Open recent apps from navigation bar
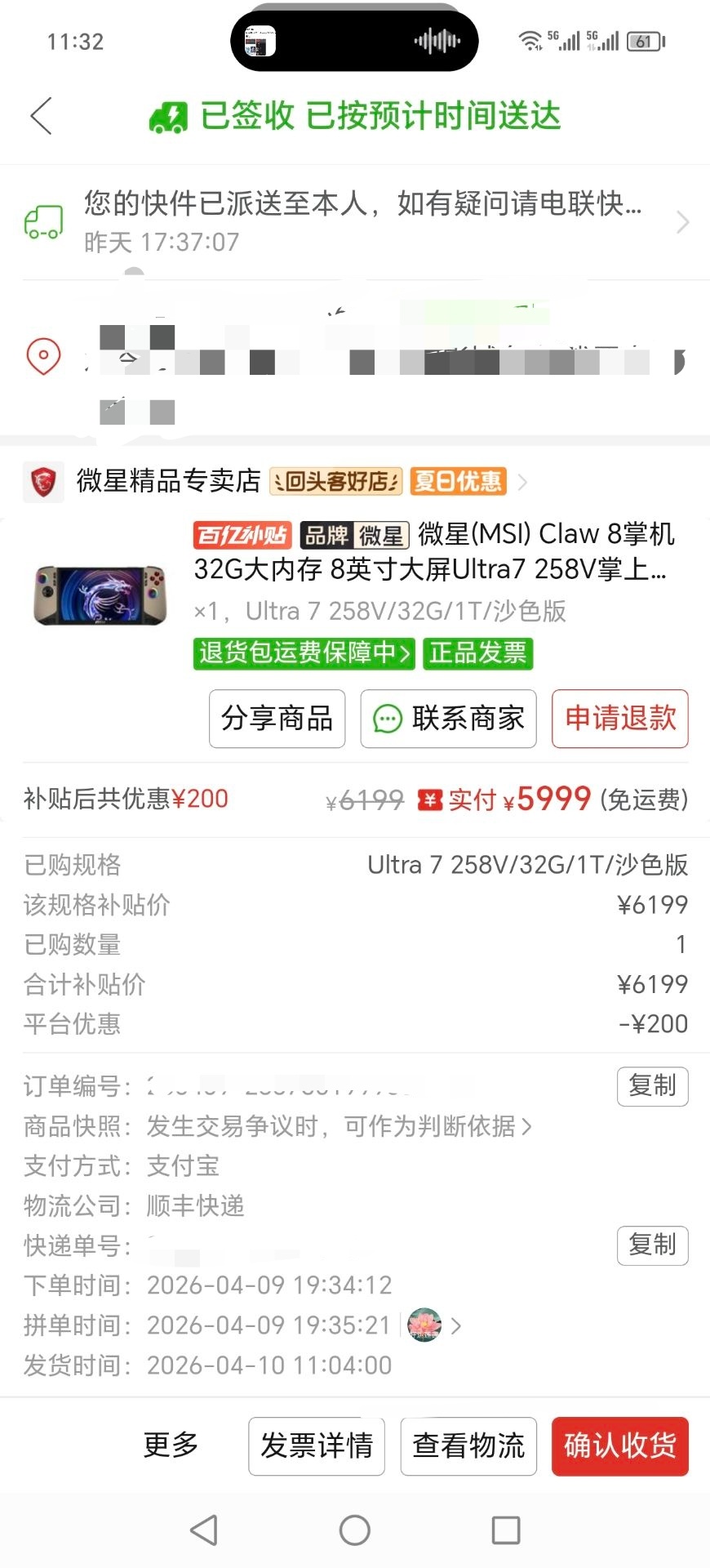The width and height of the screenshot is (710, 1568). point(506,1530)
